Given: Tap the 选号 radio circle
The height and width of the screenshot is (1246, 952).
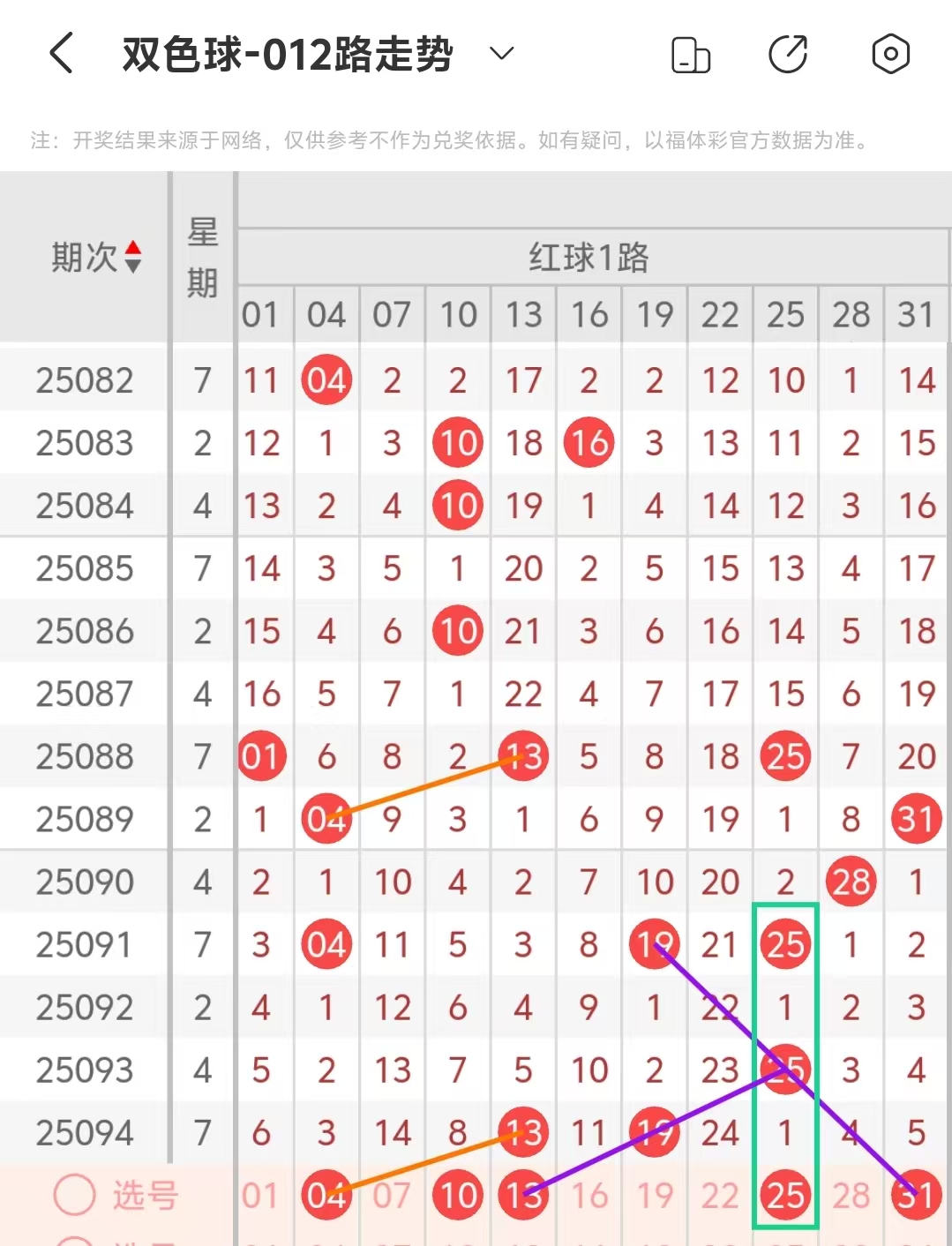Looking at the screenshot, I should [75, 1196].
